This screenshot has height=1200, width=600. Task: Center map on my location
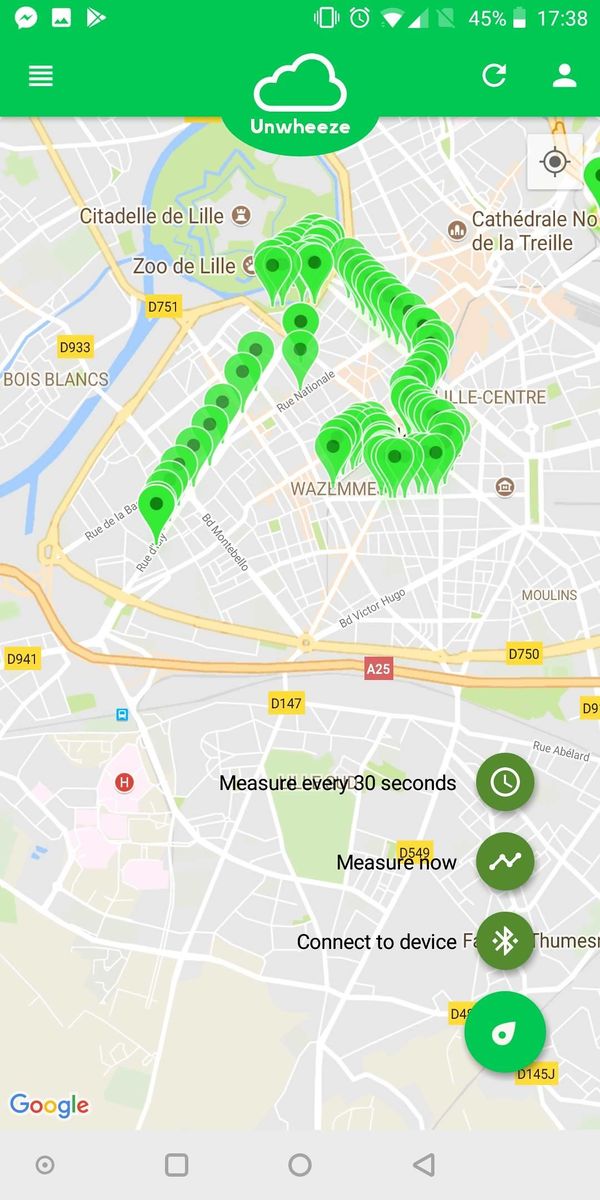point(554,162)
